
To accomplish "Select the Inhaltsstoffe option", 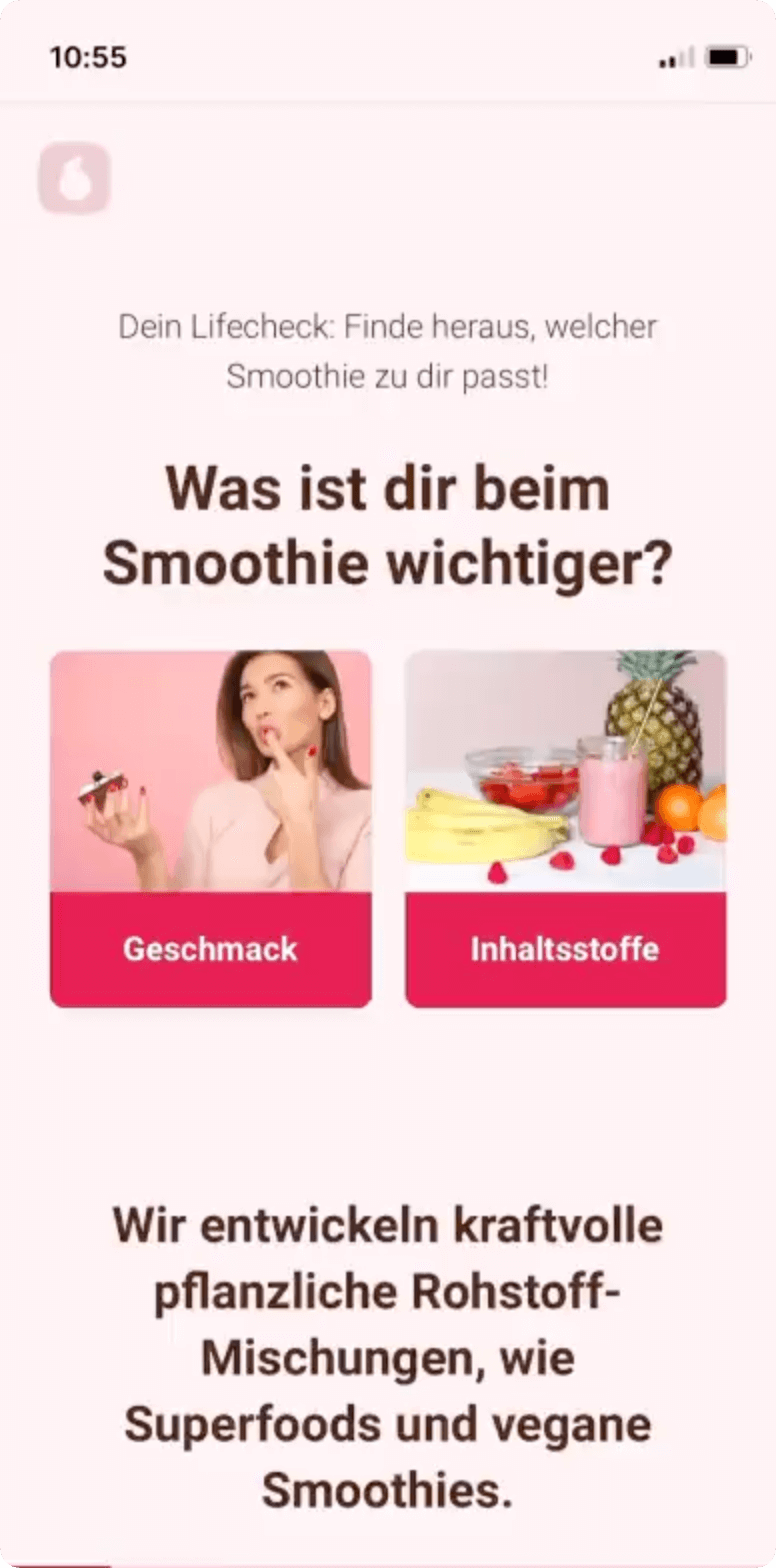I will [x=565, y=829].
